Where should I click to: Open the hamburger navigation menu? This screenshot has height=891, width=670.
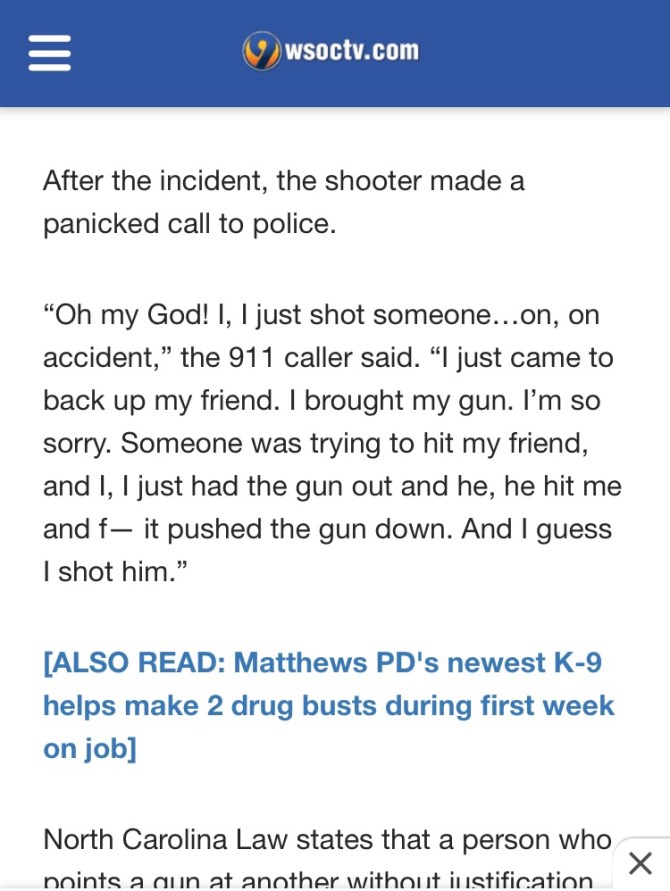click(49, 52)
